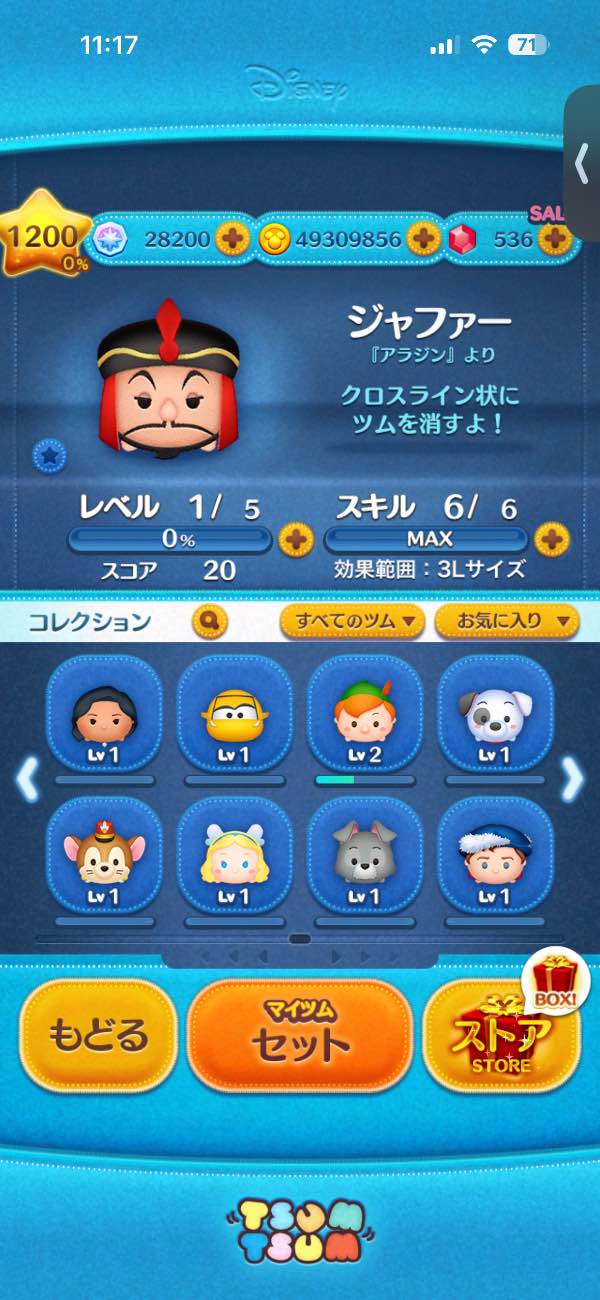The width and height of the screenshot is (600, 1300).
Task: Raise Jafar's level with the plus button
Action: point(295,540)
